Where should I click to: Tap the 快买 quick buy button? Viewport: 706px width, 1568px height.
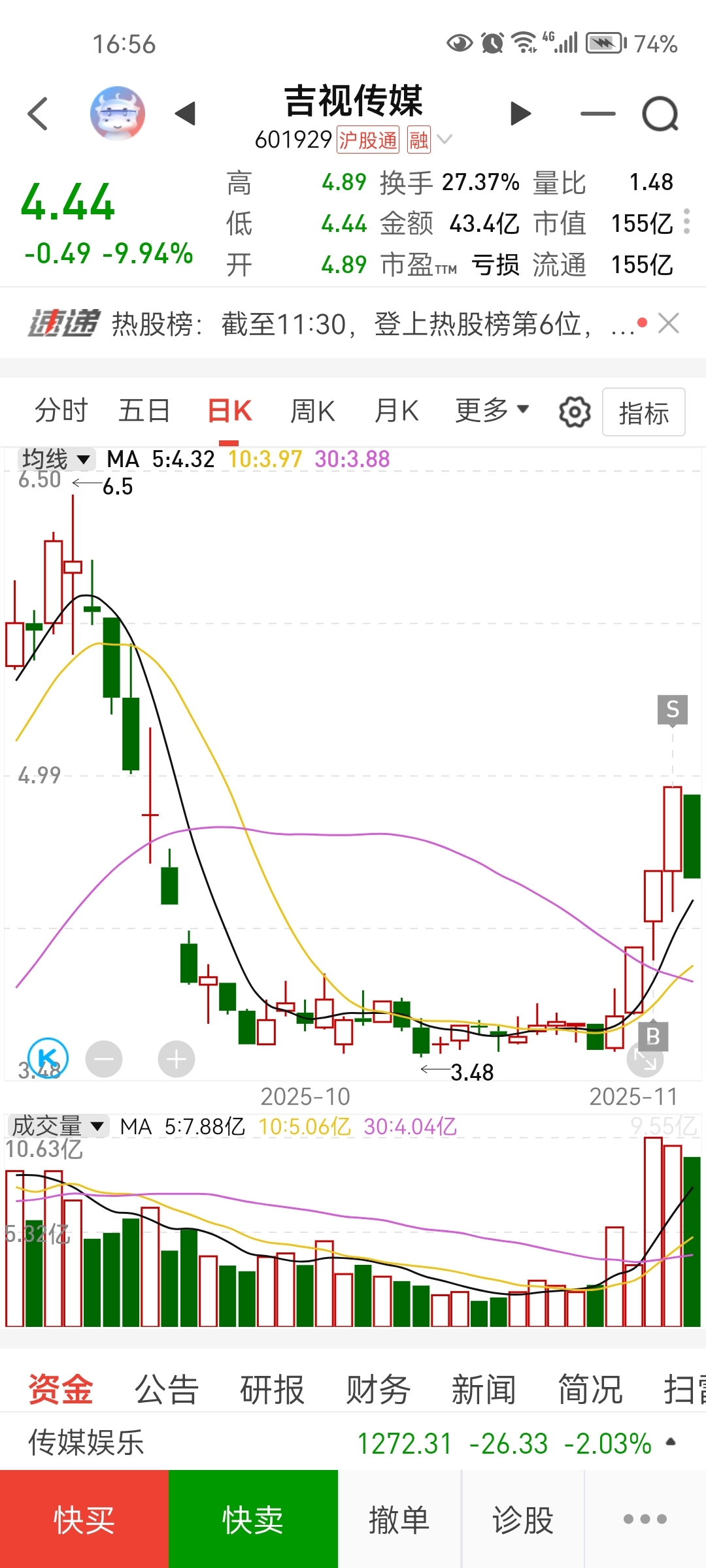coord(84,1519)
